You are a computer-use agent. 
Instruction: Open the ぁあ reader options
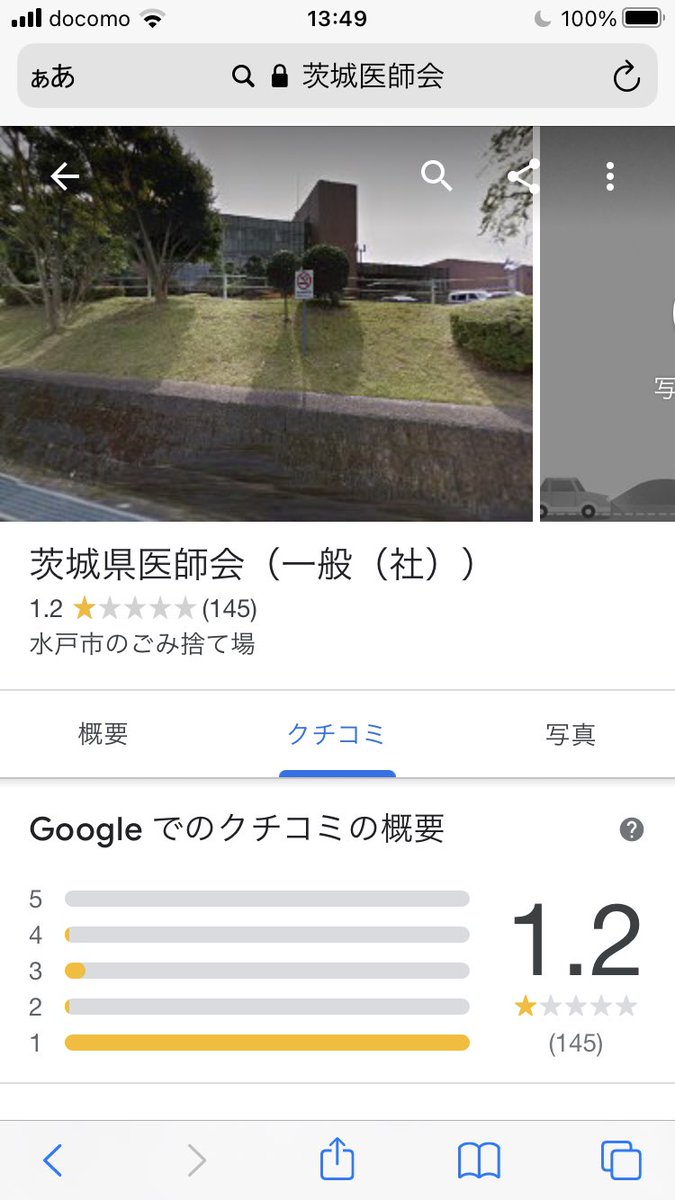pos(53,77)
